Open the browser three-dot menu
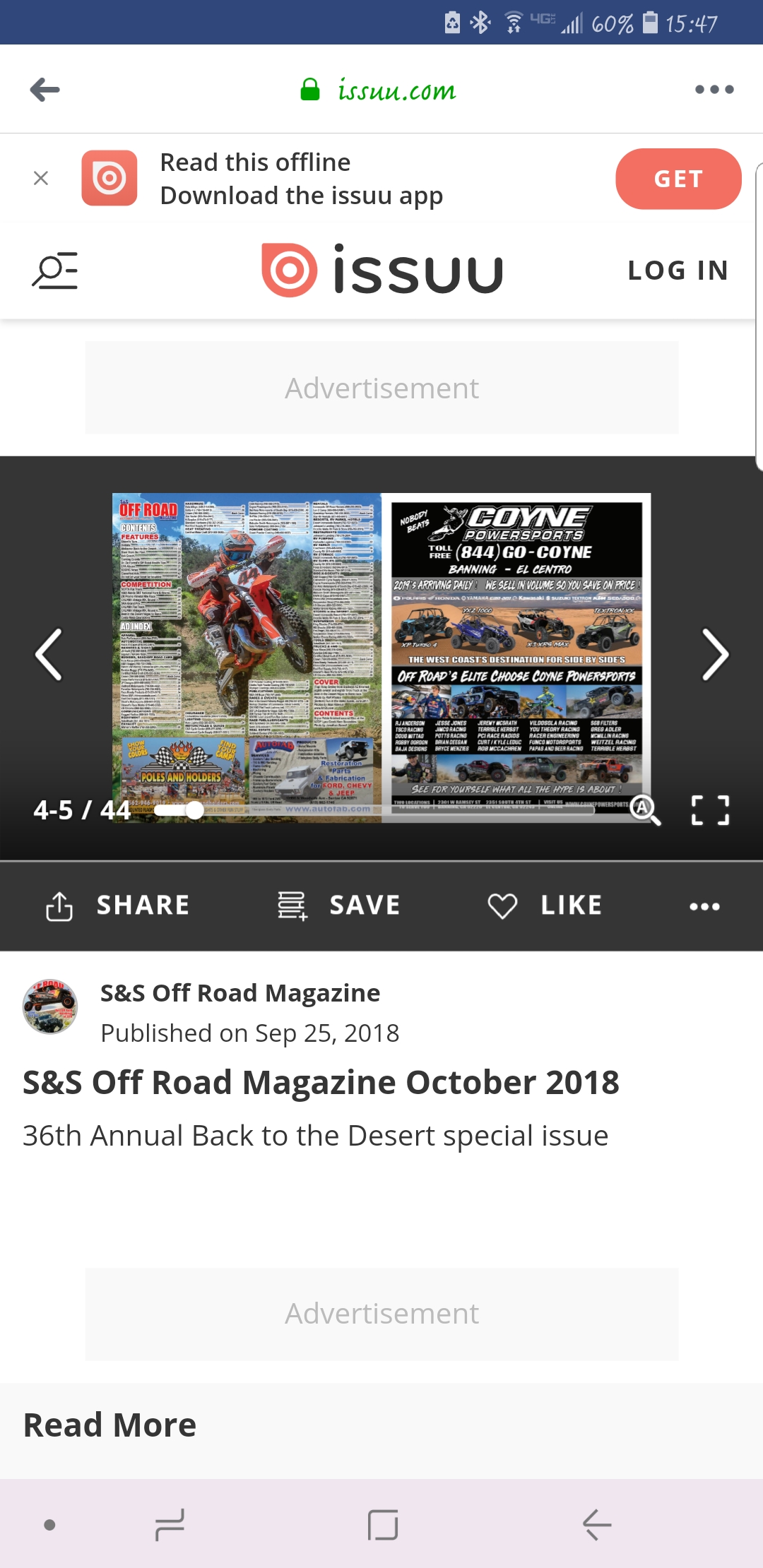This screenshot has height=1568, width=763. [714, 90]
